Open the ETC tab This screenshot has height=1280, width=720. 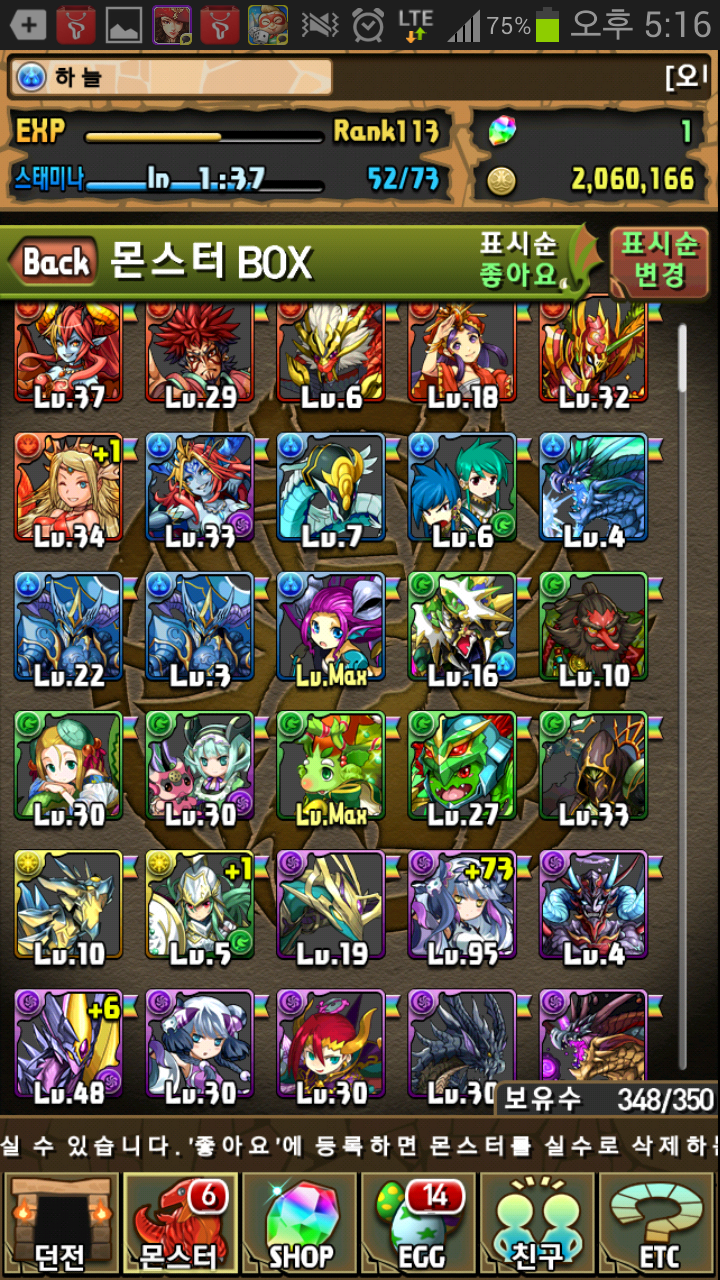658,1225
